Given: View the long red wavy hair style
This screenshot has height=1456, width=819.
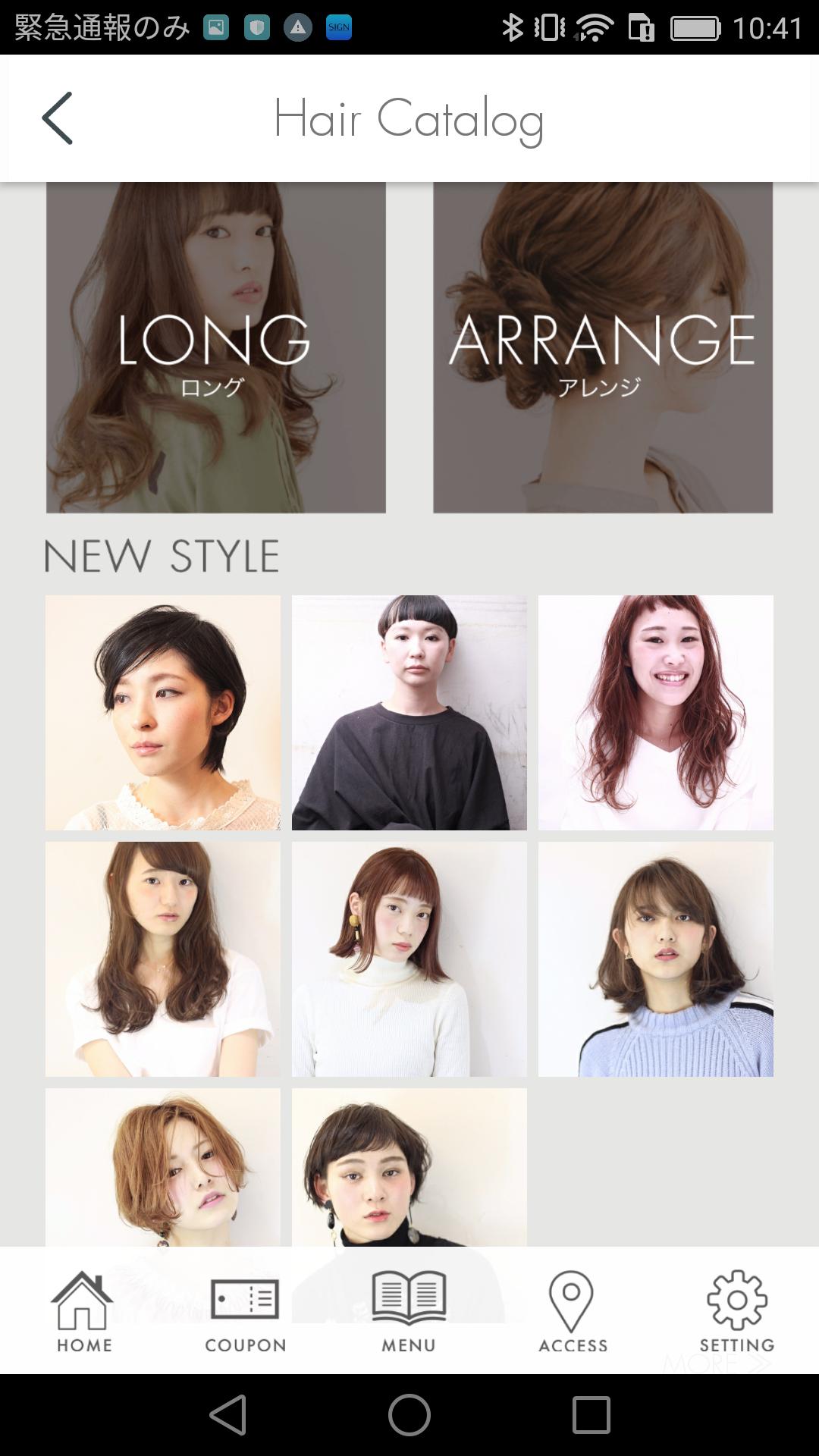Looking at the screenshot, I should [655, 712].
